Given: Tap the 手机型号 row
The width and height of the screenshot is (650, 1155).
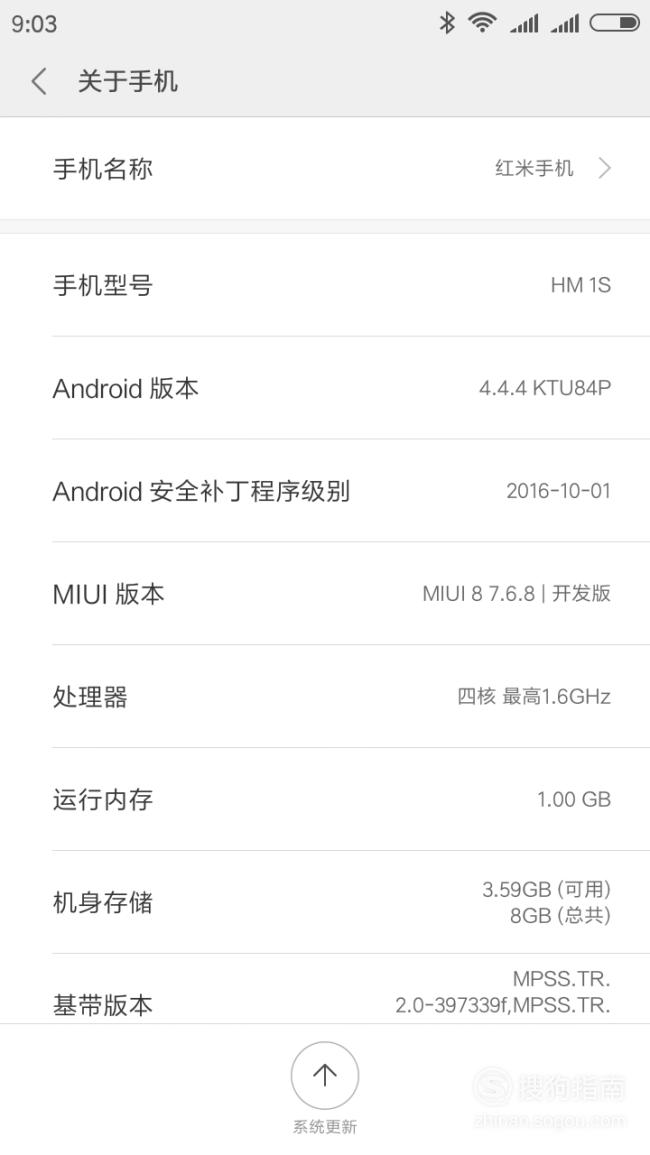Looking at the screenshot, I should (325, 285).
